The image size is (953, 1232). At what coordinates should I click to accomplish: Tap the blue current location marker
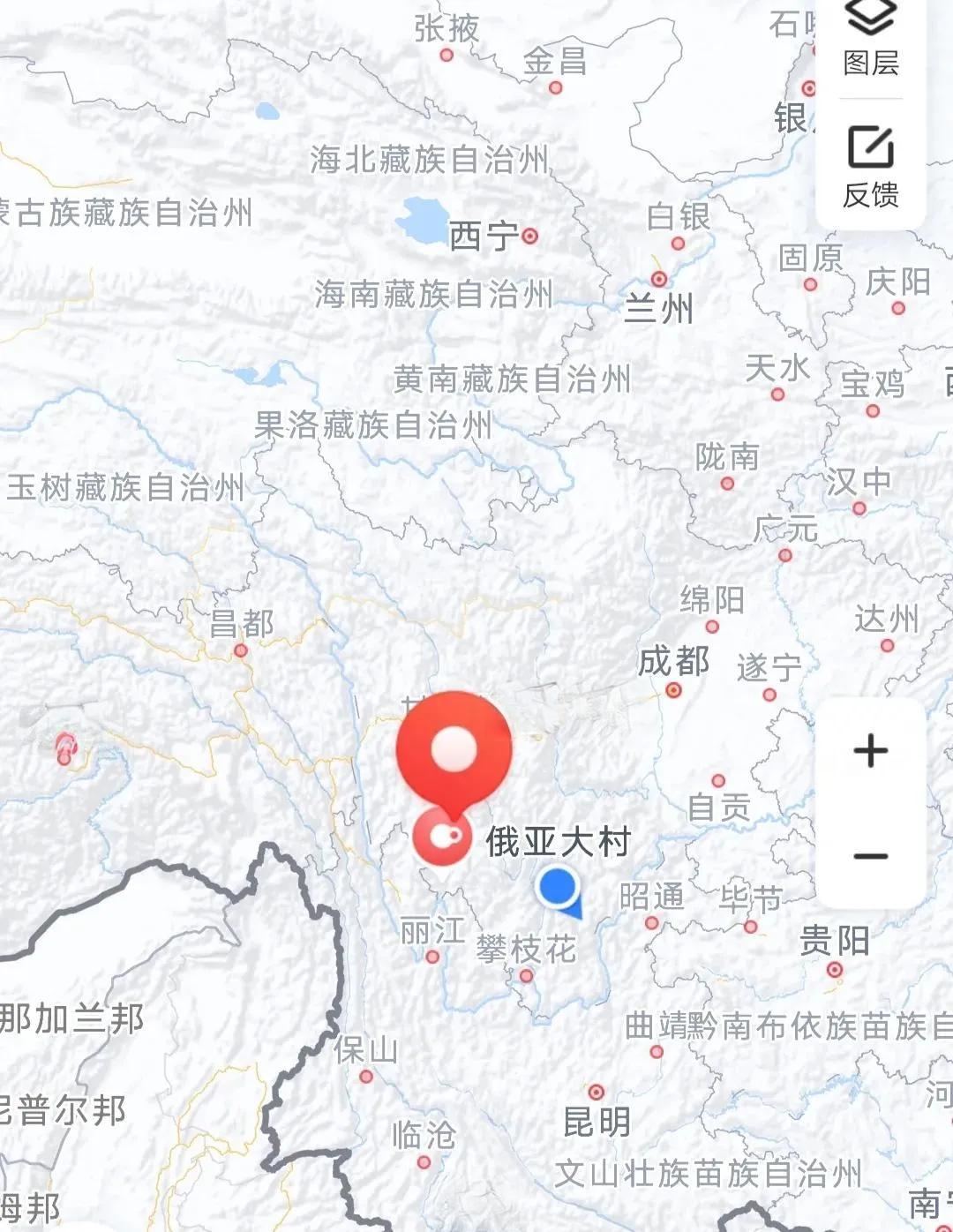[558, 887]
